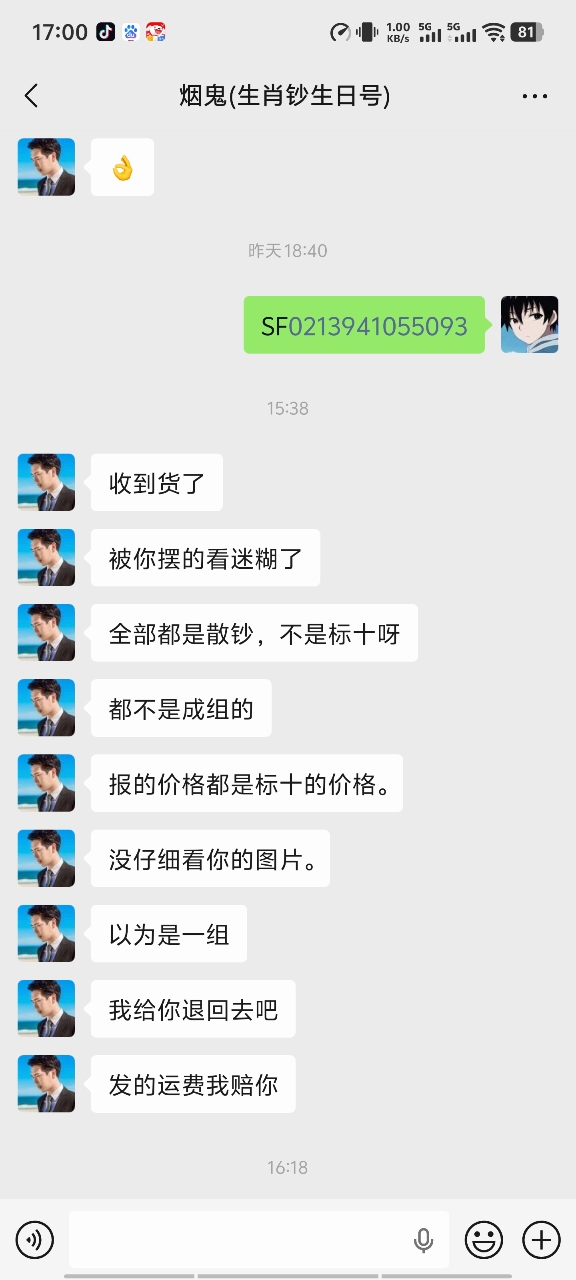Image resolution: width=576 pixels, height=1280 pixels.
Task: Go back to the chat list
Action: click(31, 96)
